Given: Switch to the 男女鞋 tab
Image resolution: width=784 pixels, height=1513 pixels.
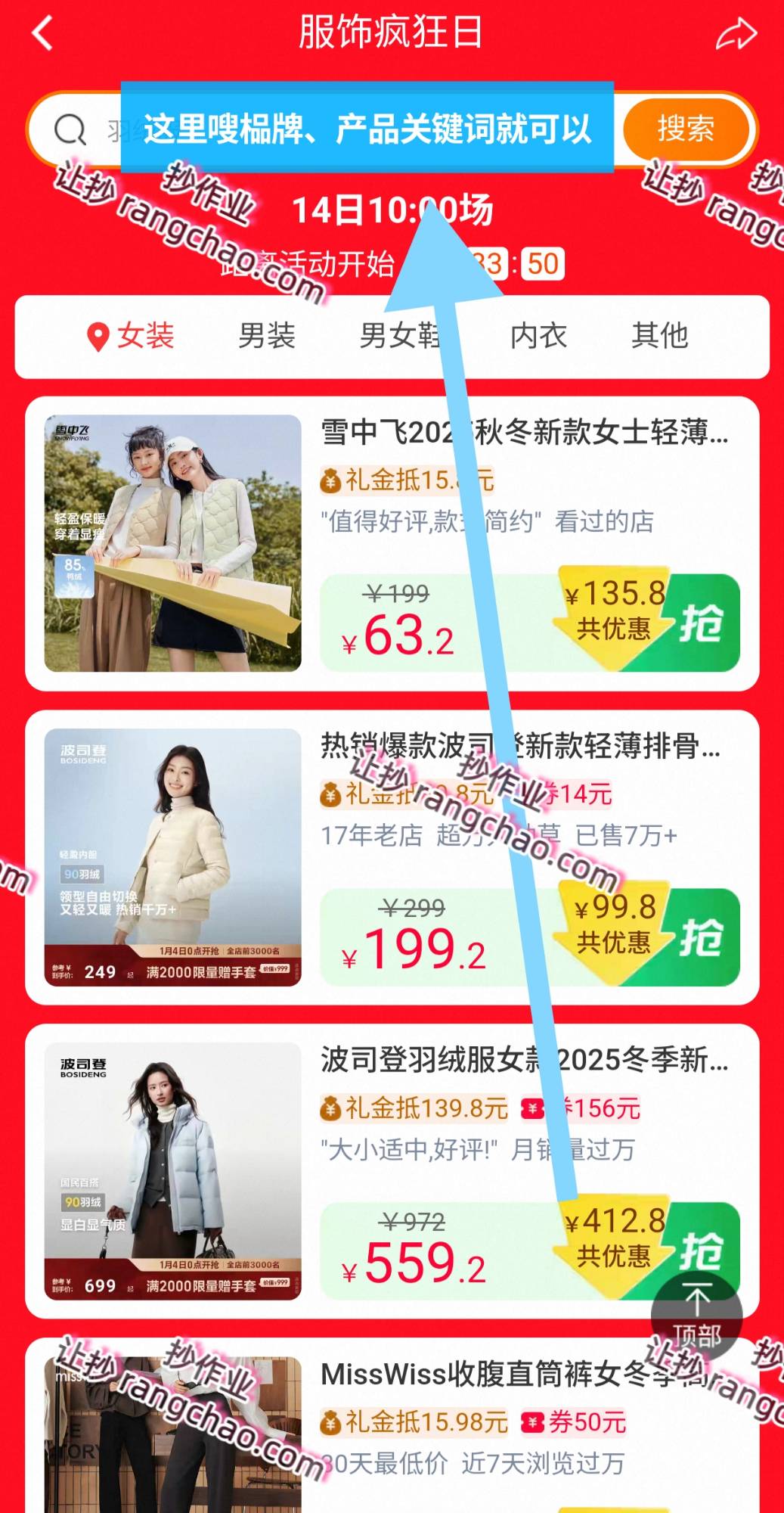Looking at the screenshot, I should point(398,336).
